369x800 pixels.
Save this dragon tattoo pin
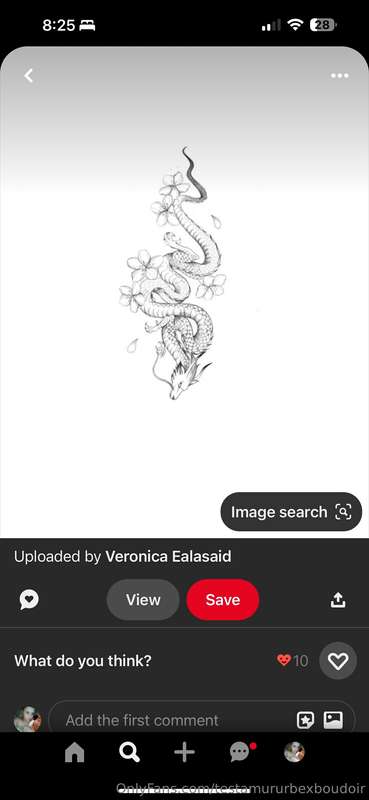pyautogui.click(x=223, y=600)
